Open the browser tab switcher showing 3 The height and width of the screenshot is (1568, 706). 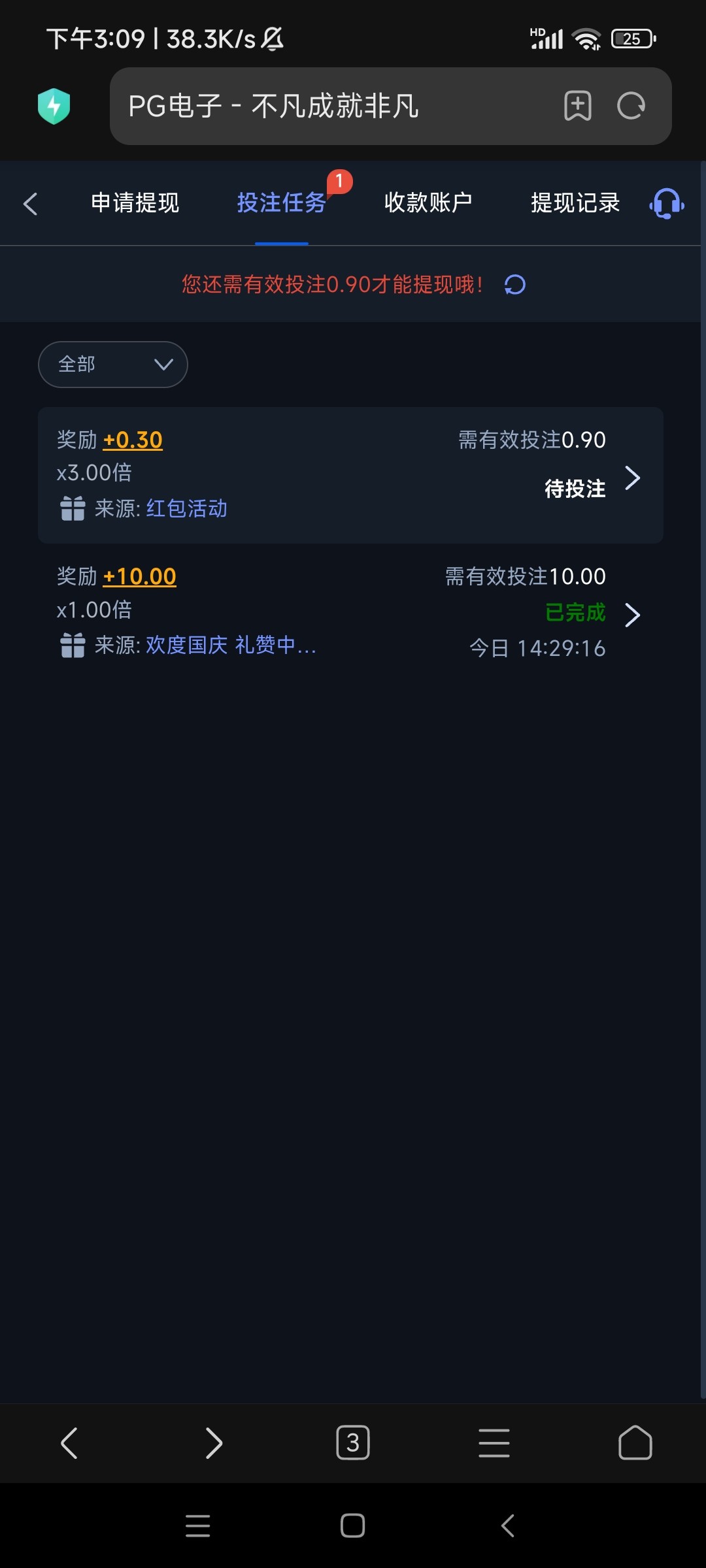coord(353,1443)
